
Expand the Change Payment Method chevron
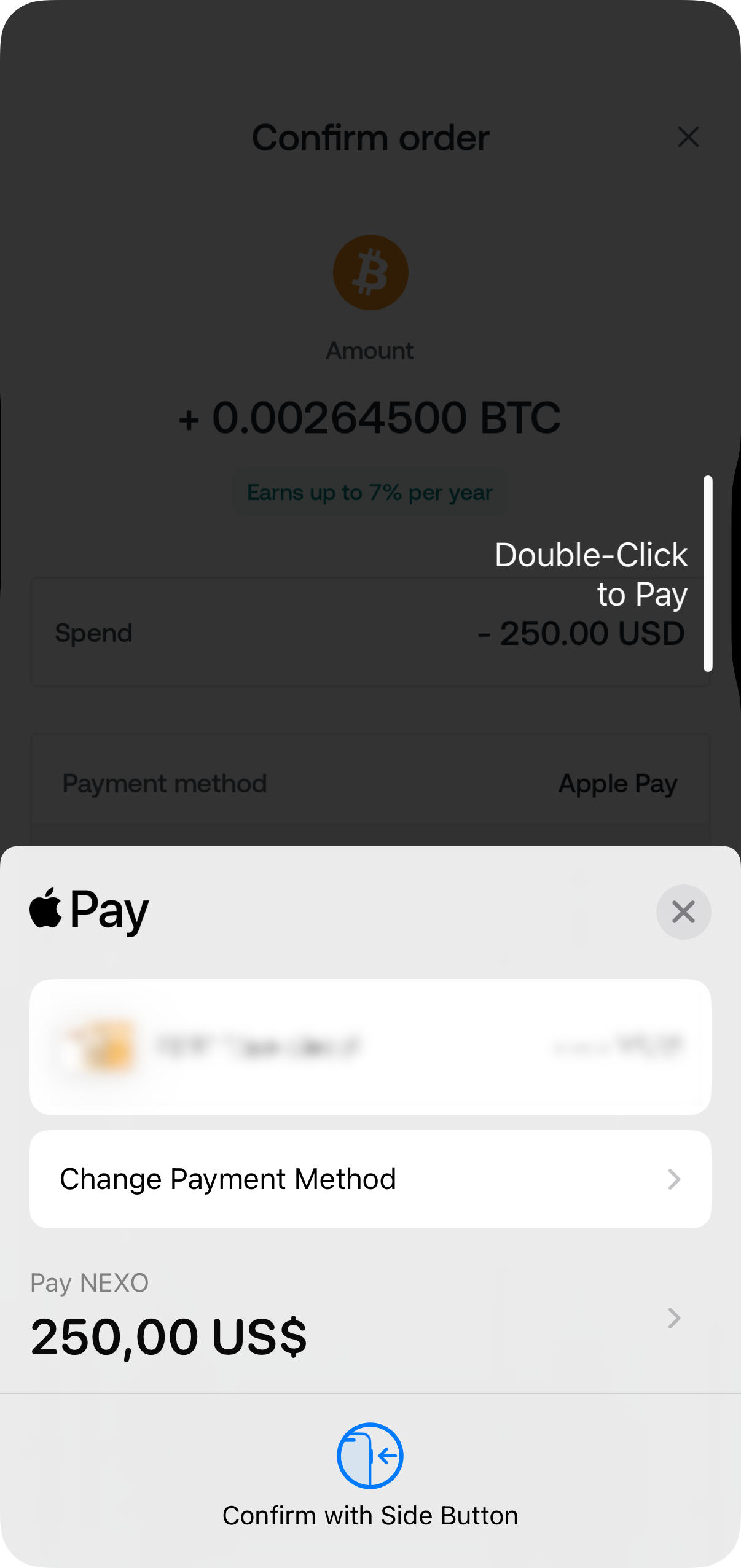tap(674, 1179)
